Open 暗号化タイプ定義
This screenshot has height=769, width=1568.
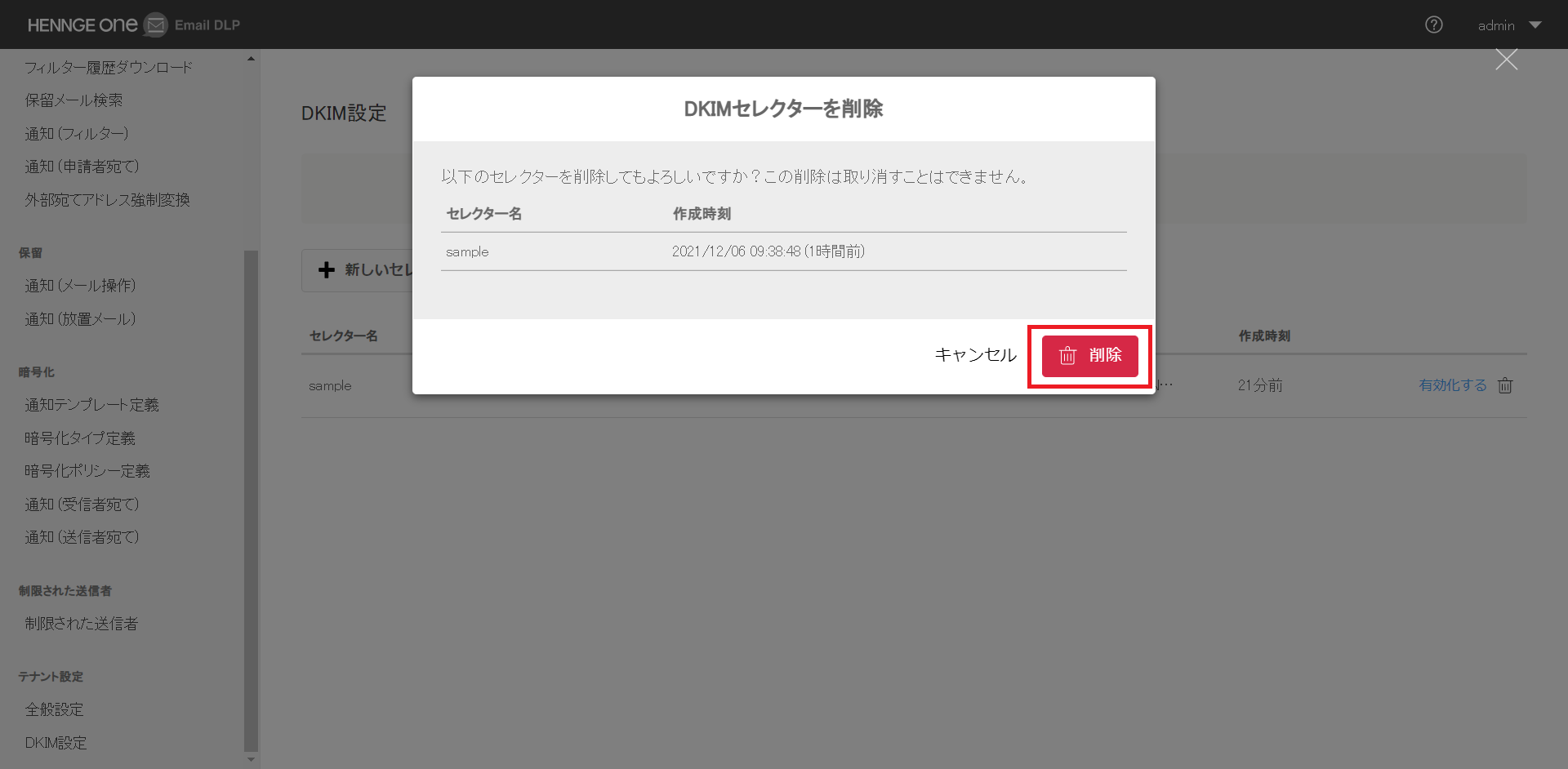tap(80, 438)
